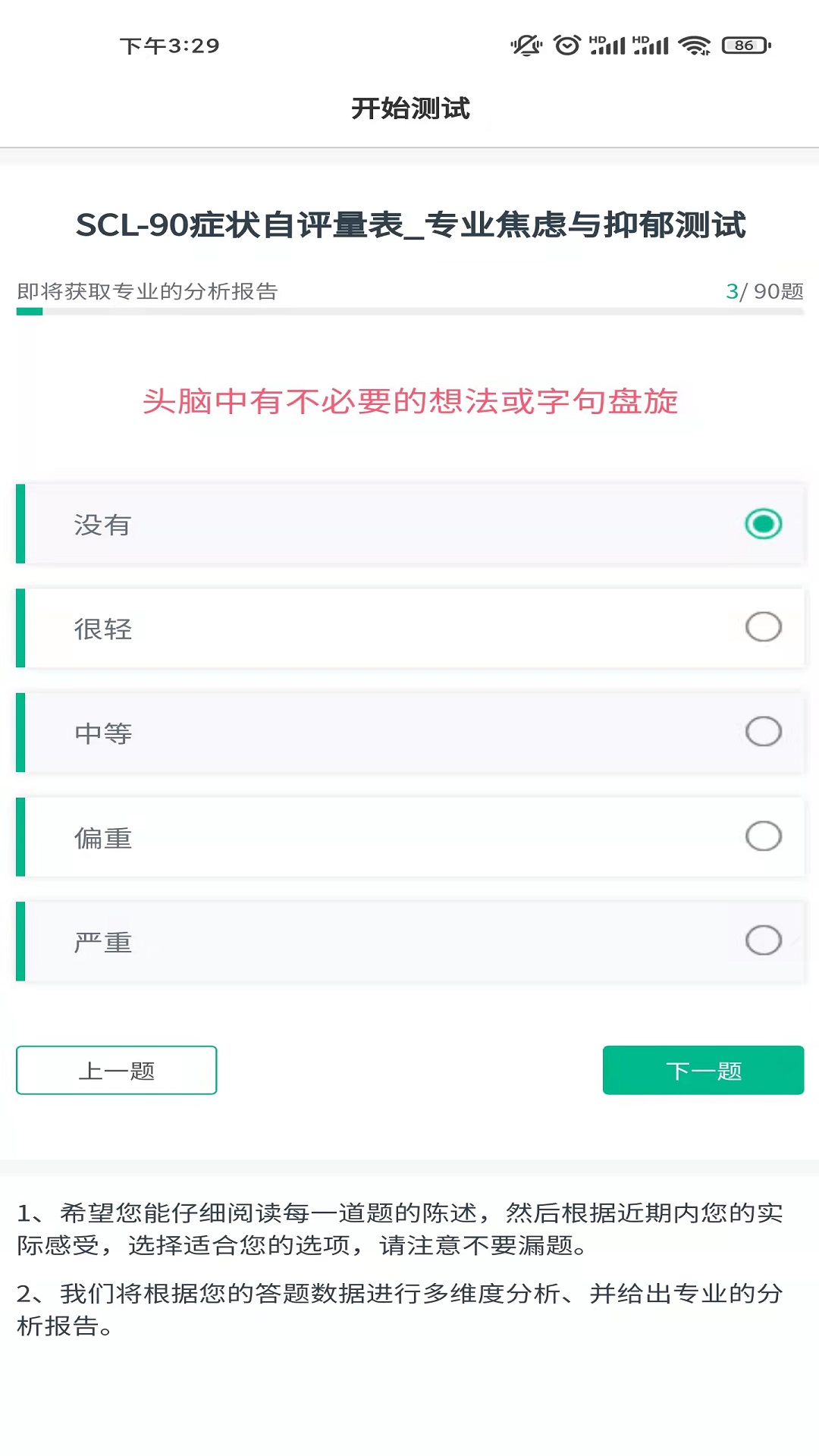Choose 很轻 as the answer
The width and height of the screenshot is (819, 1456).
409,628
